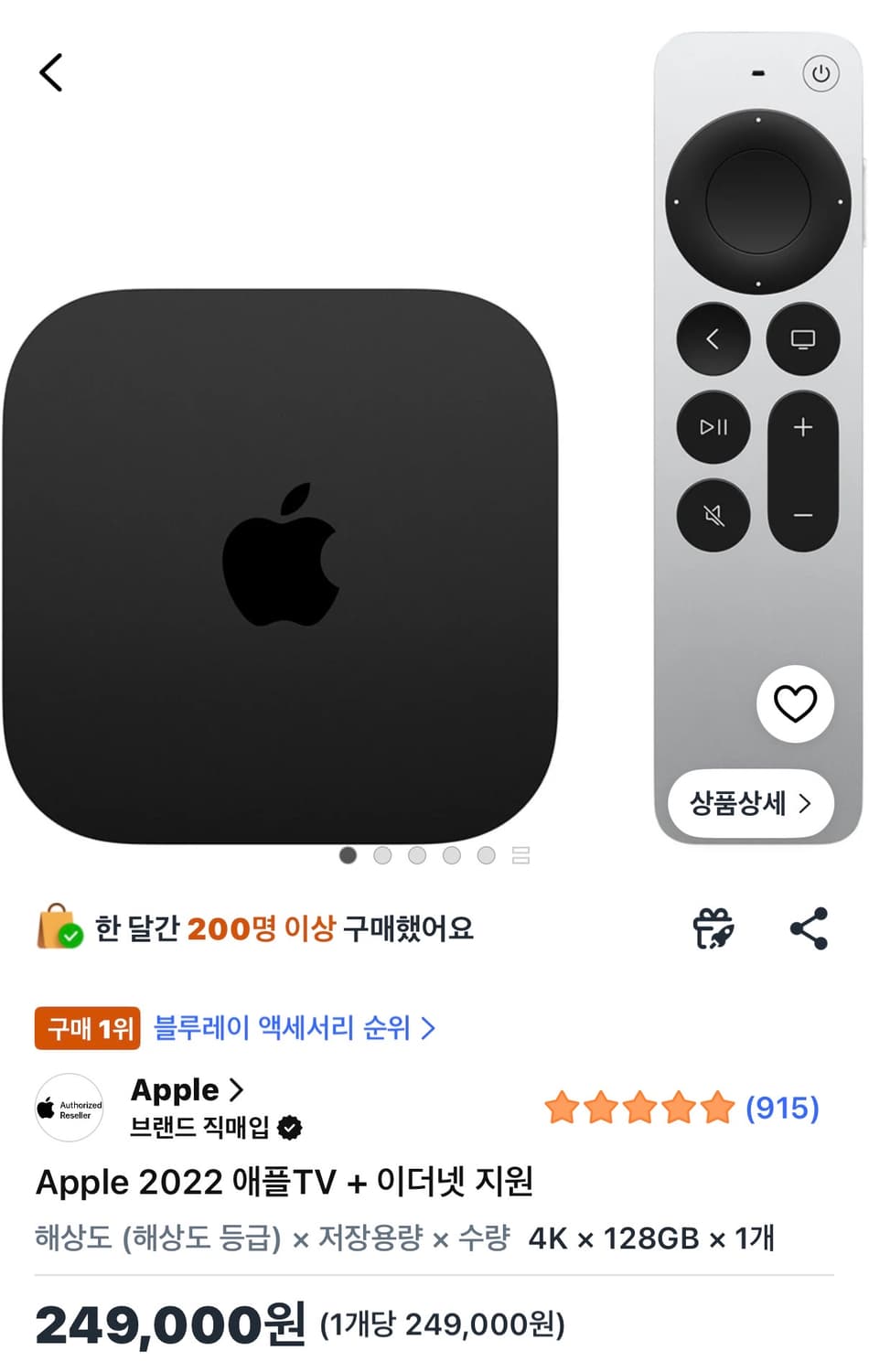869x1372 pixels.
Task: Open the image list view beside carousel dots
Action: [x=521, y=855]
